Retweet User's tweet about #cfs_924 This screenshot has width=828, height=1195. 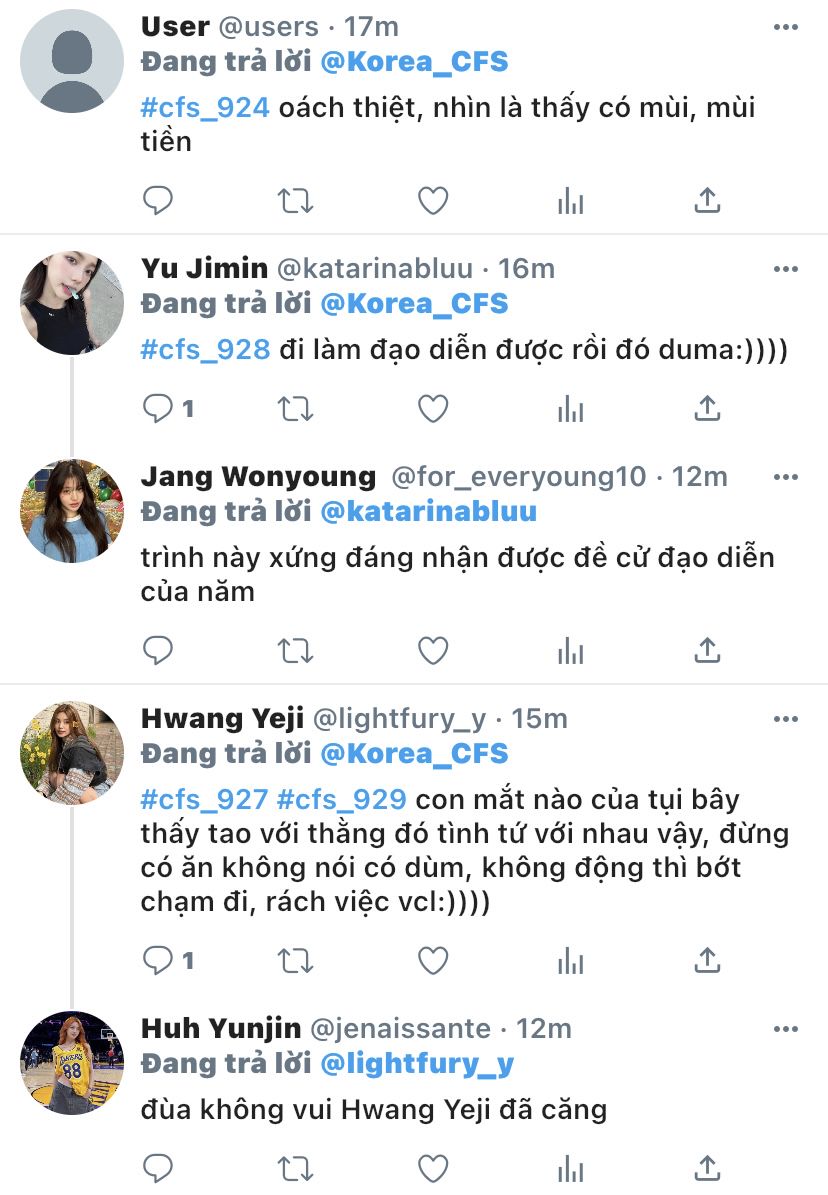tap(295, 201)
